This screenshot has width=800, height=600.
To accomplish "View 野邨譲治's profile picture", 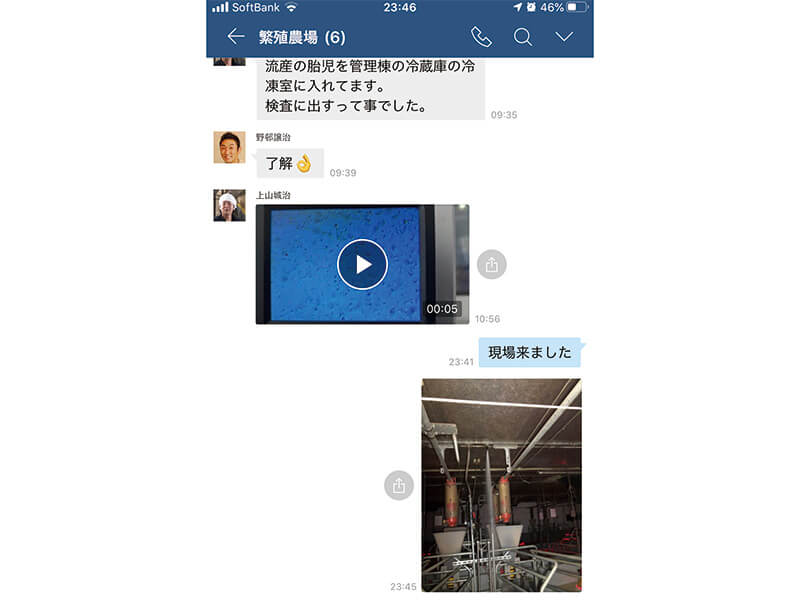I will (x=229, y=148).
